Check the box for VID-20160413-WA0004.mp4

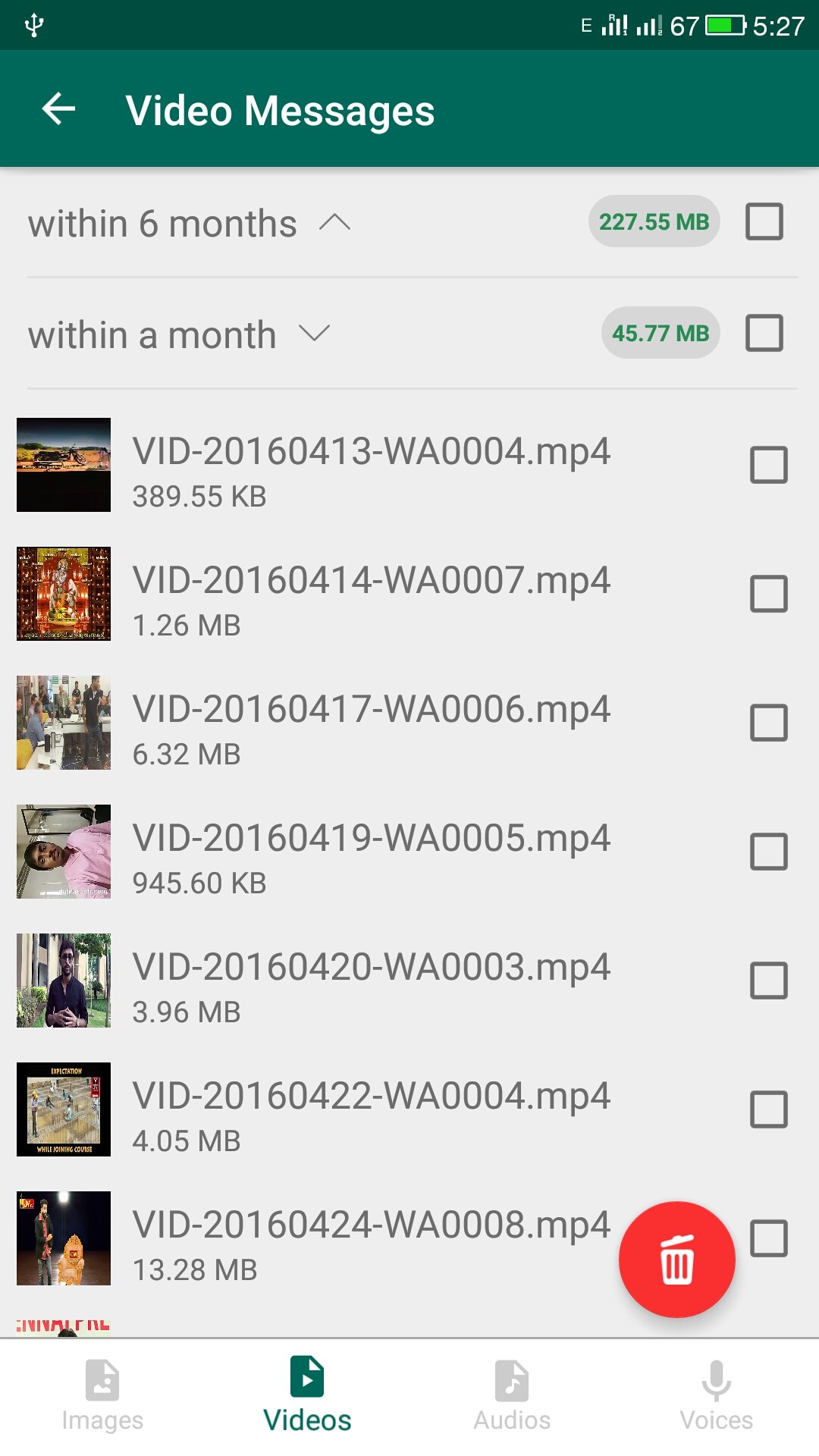point(768,465)
